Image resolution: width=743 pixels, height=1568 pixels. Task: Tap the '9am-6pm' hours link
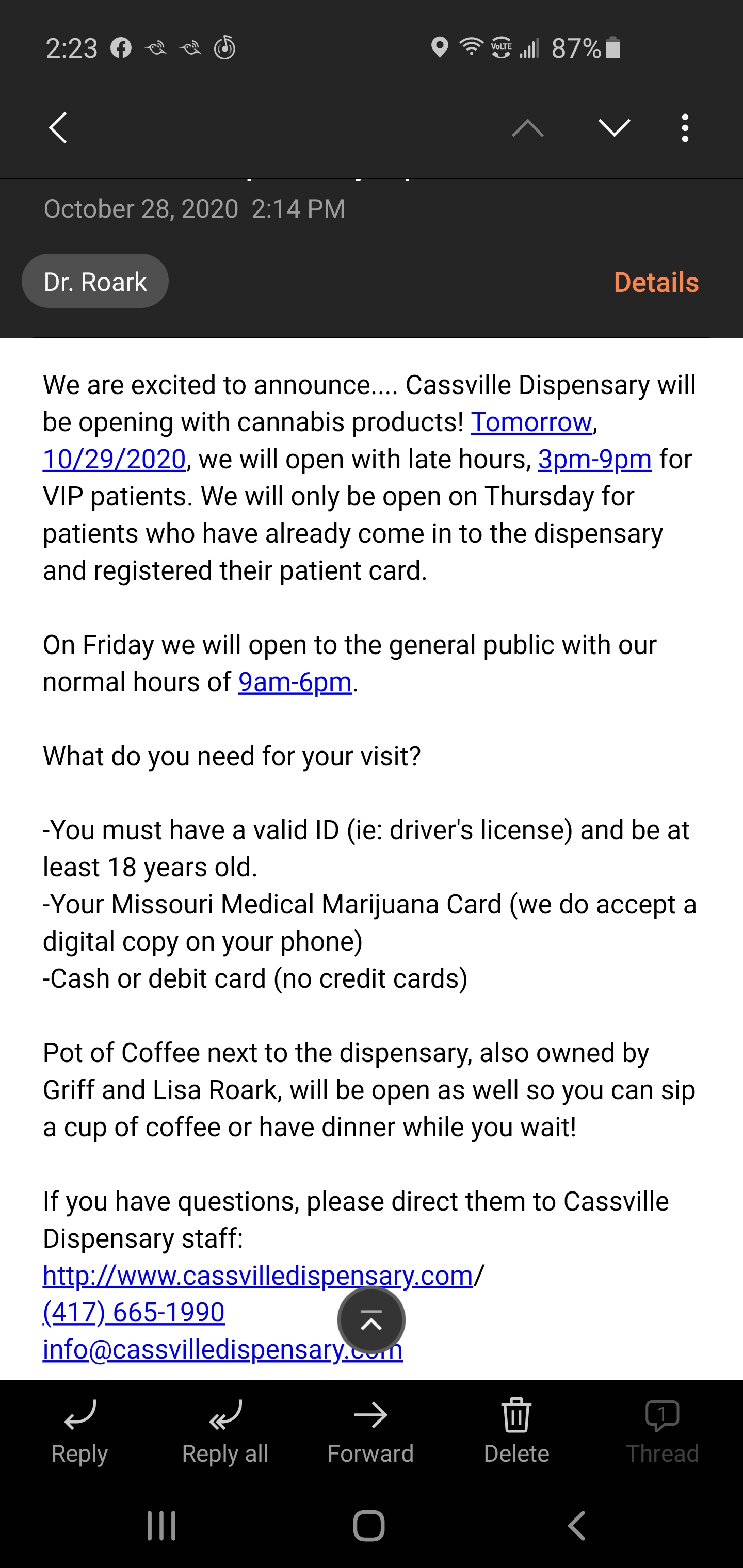(294, 682)
